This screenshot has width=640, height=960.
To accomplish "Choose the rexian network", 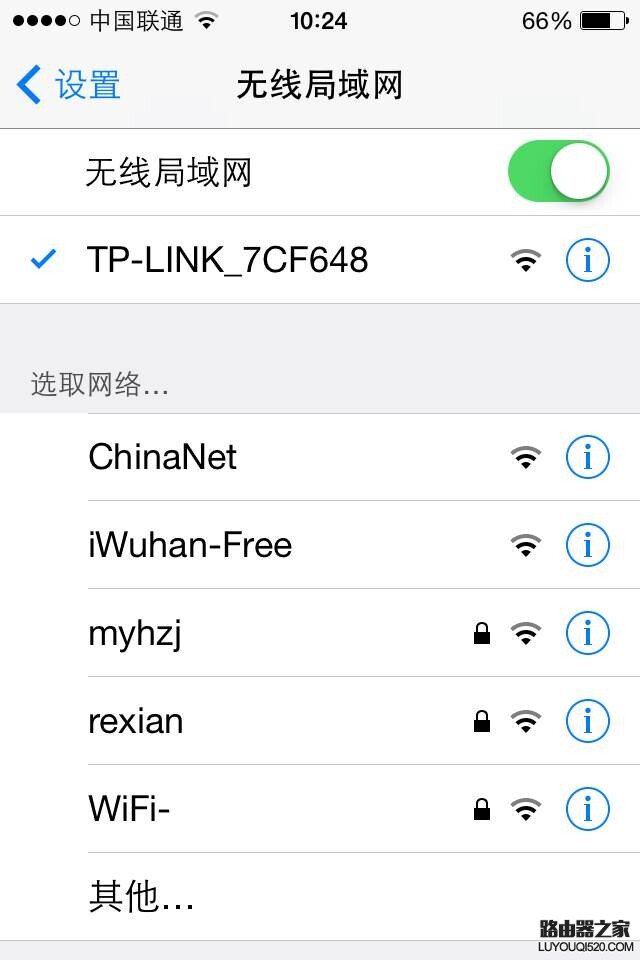I will (136, 721).
